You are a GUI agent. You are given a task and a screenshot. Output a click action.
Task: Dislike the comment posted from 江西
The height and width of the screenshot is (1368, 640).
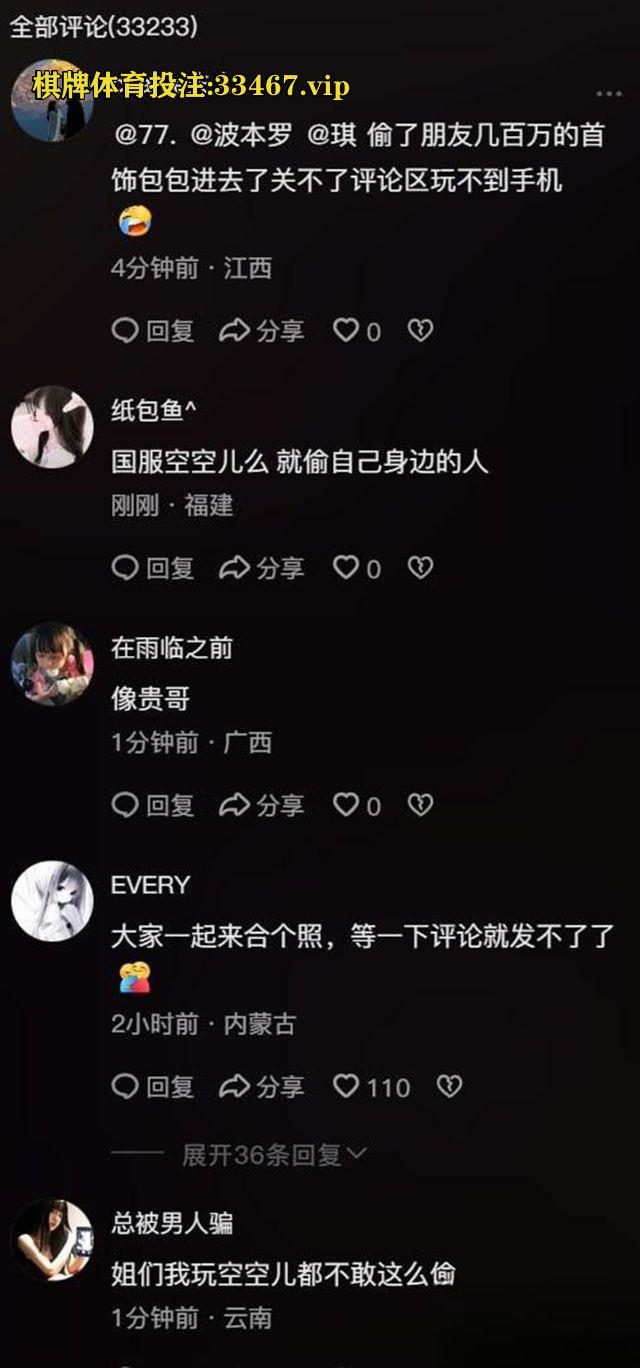(x=420, y=331)
